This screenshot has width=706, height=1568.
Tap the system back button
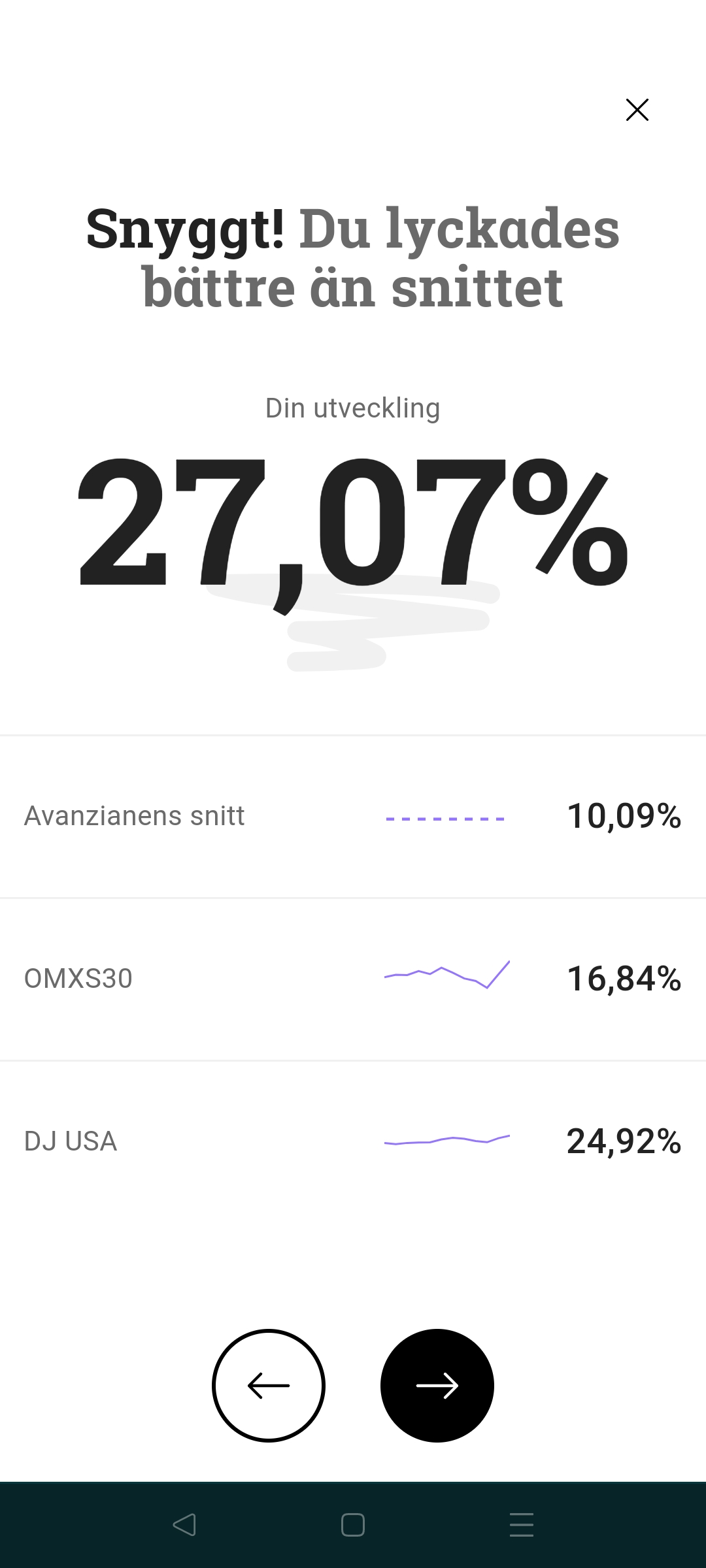pyautogui.click(x=184, y=1525)
